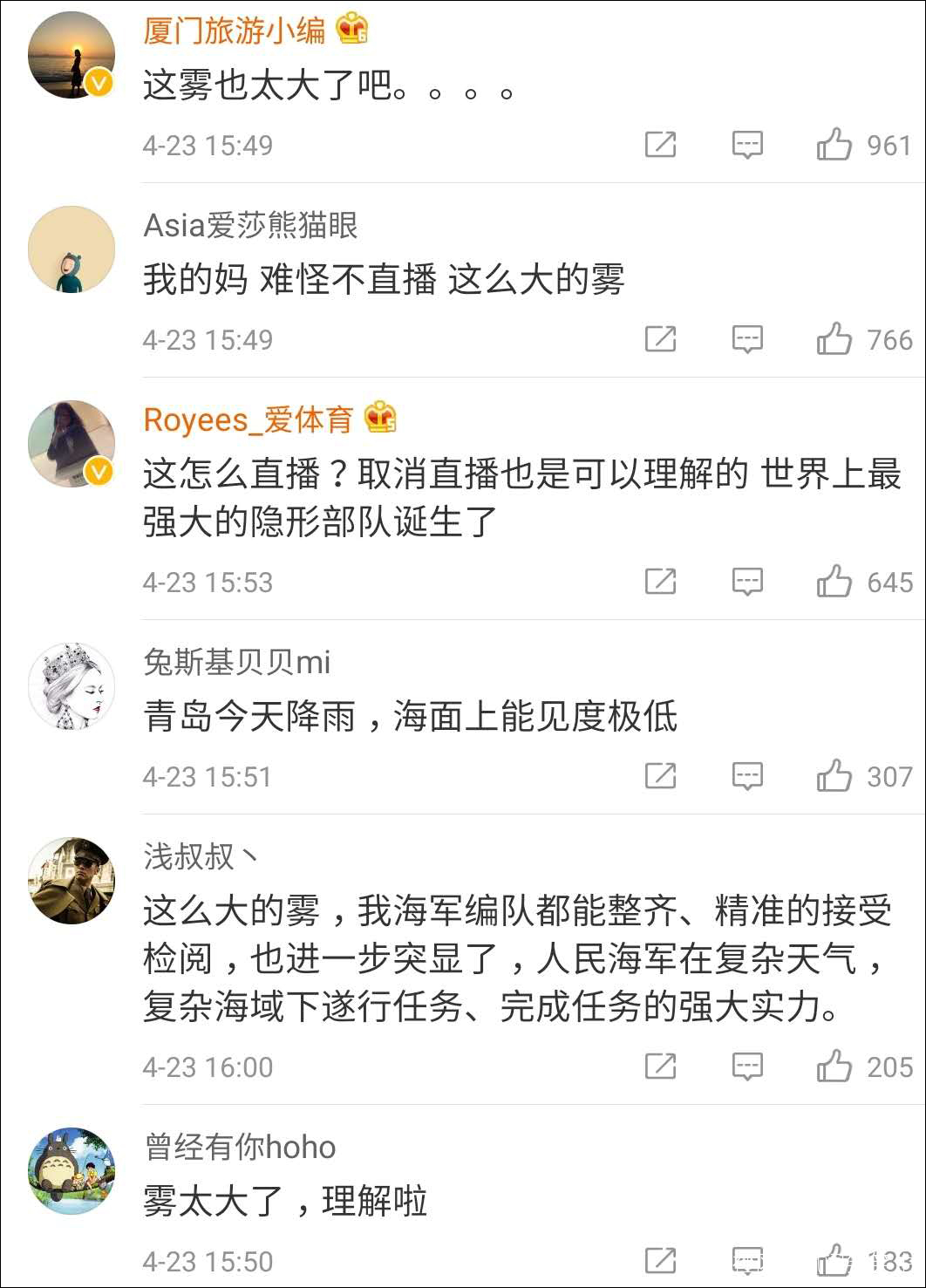The width and height of the screenshot is (926, 1288).
Task: Open 曾经有你hoho's username
Action: (240, 1147)
